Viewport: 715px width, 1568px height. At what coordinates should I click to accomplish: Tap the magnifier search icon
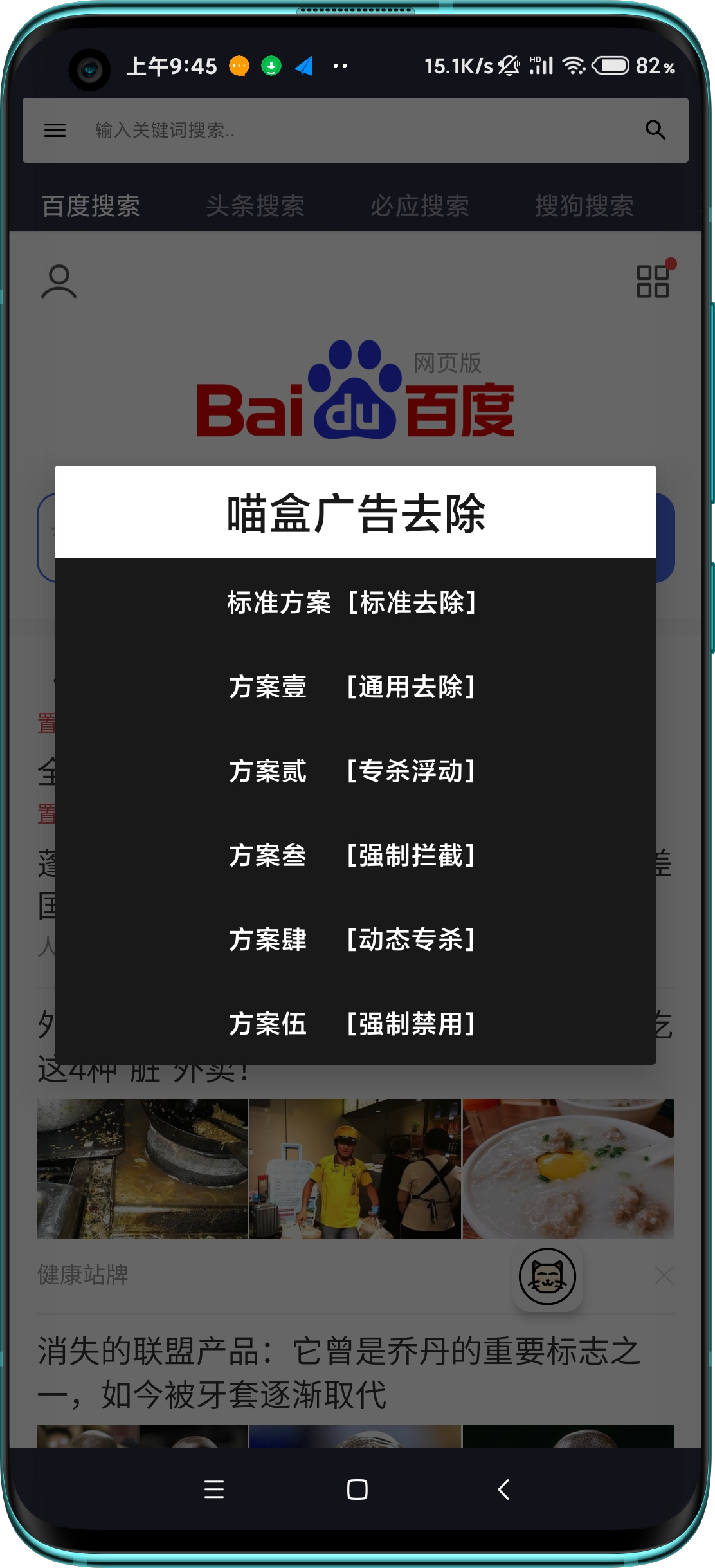tap(655, 131)
